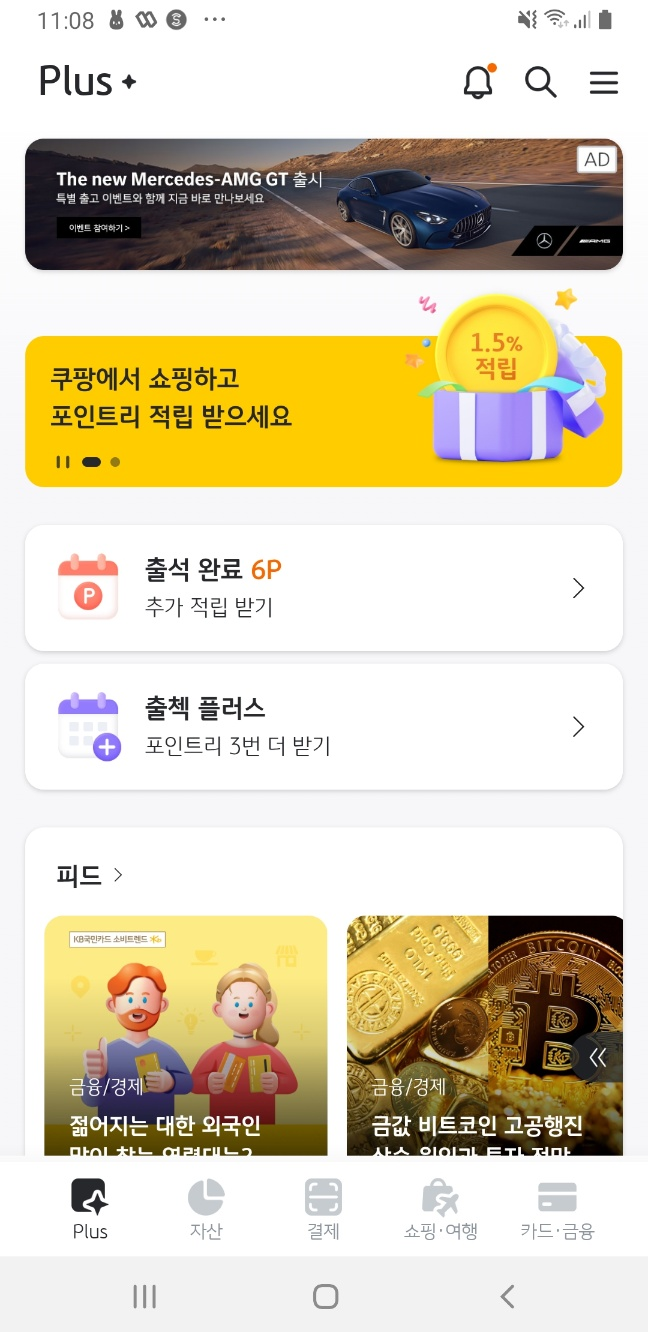
Task: Open the Mercedes-AMG GT ad banner
Action: point(323,204)
